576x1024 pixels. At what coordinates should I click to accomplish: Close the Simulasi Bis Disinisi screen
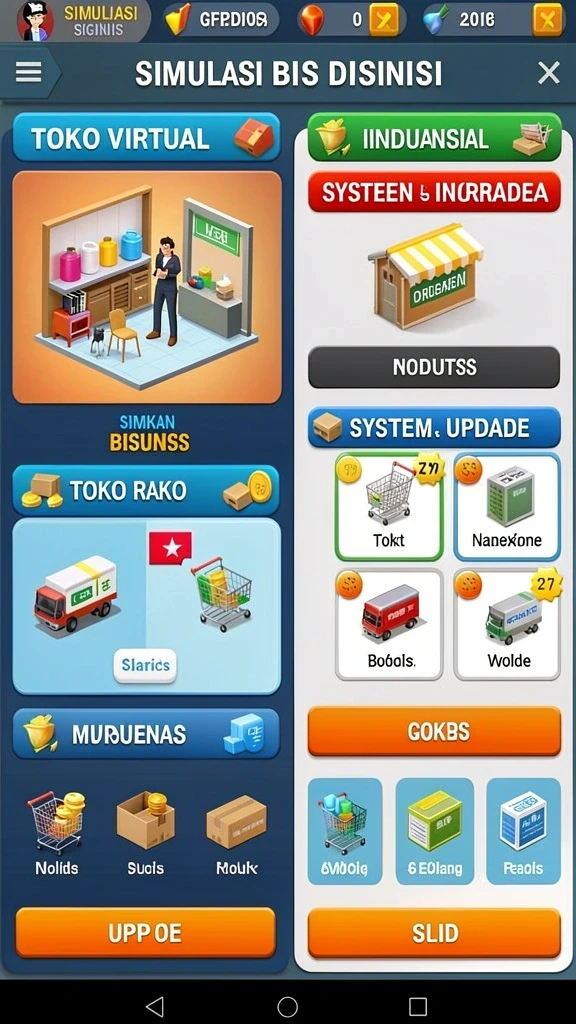tap(548, 73)
